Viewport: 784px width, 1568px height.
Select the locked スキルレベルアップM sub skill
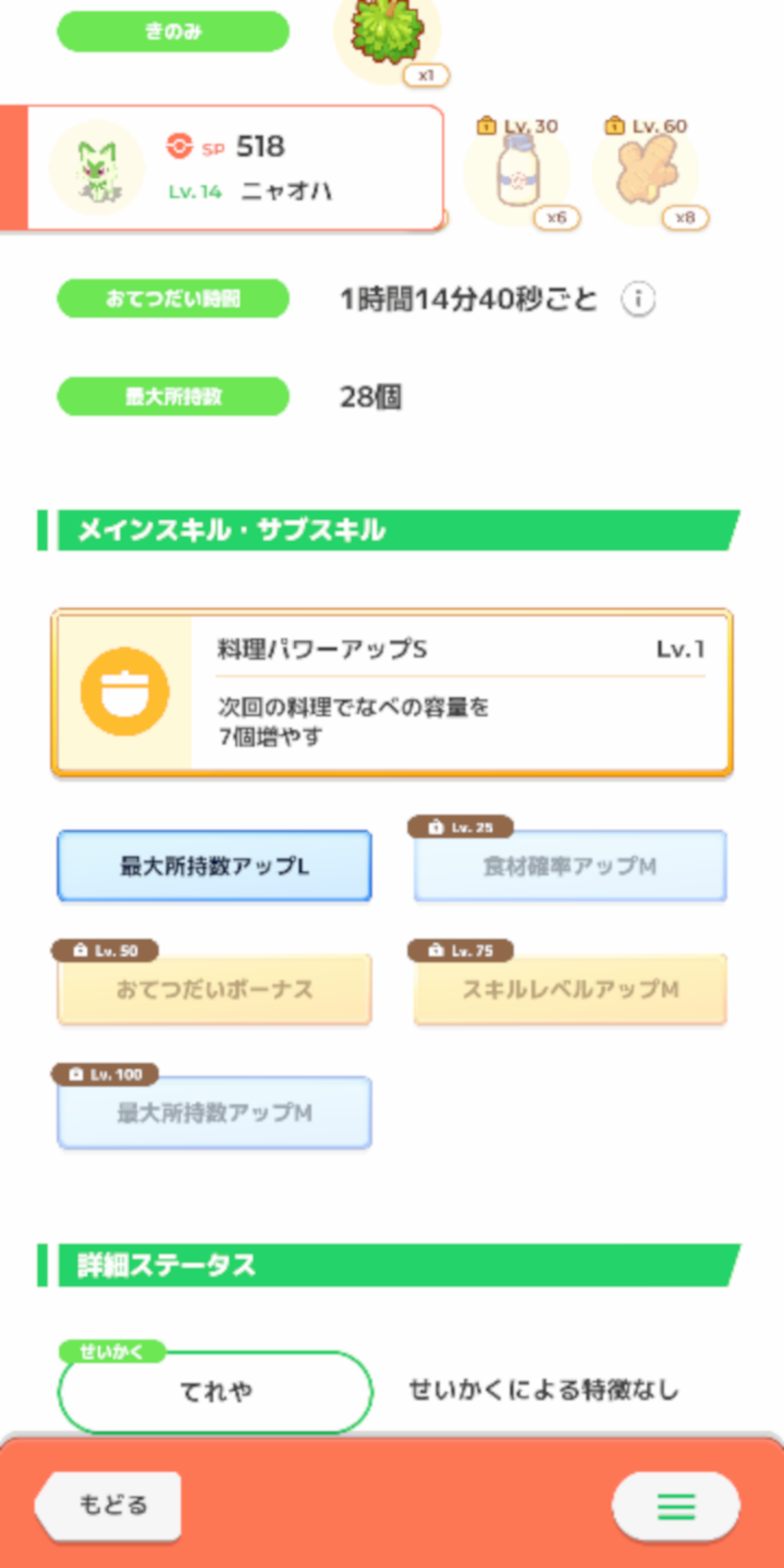pos(570,989)
